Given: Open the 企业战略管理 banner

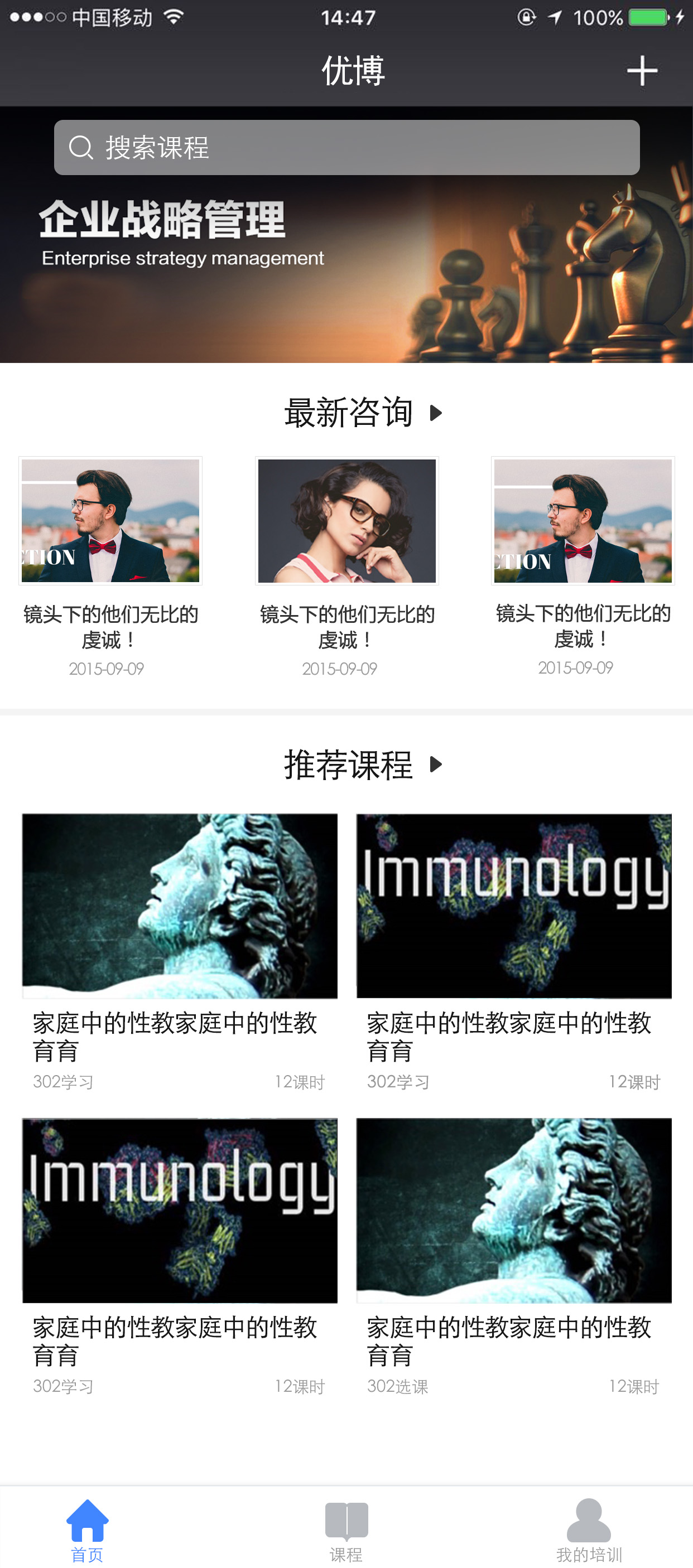Looking at the screenshot, I should [346, 274].
